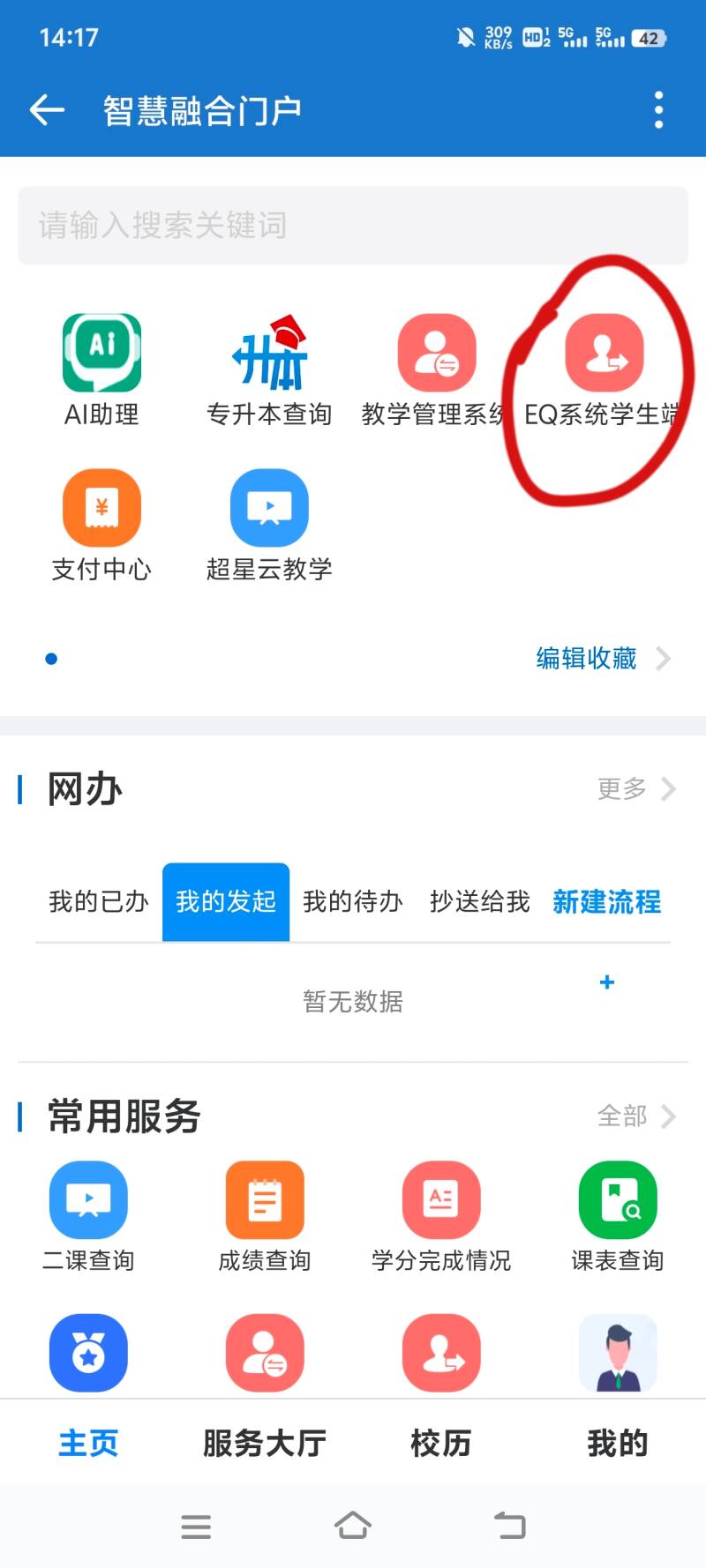The image size is (706, 1568).
Task: Open the three-dot overflow menu
Action: (x=658, y=110)
